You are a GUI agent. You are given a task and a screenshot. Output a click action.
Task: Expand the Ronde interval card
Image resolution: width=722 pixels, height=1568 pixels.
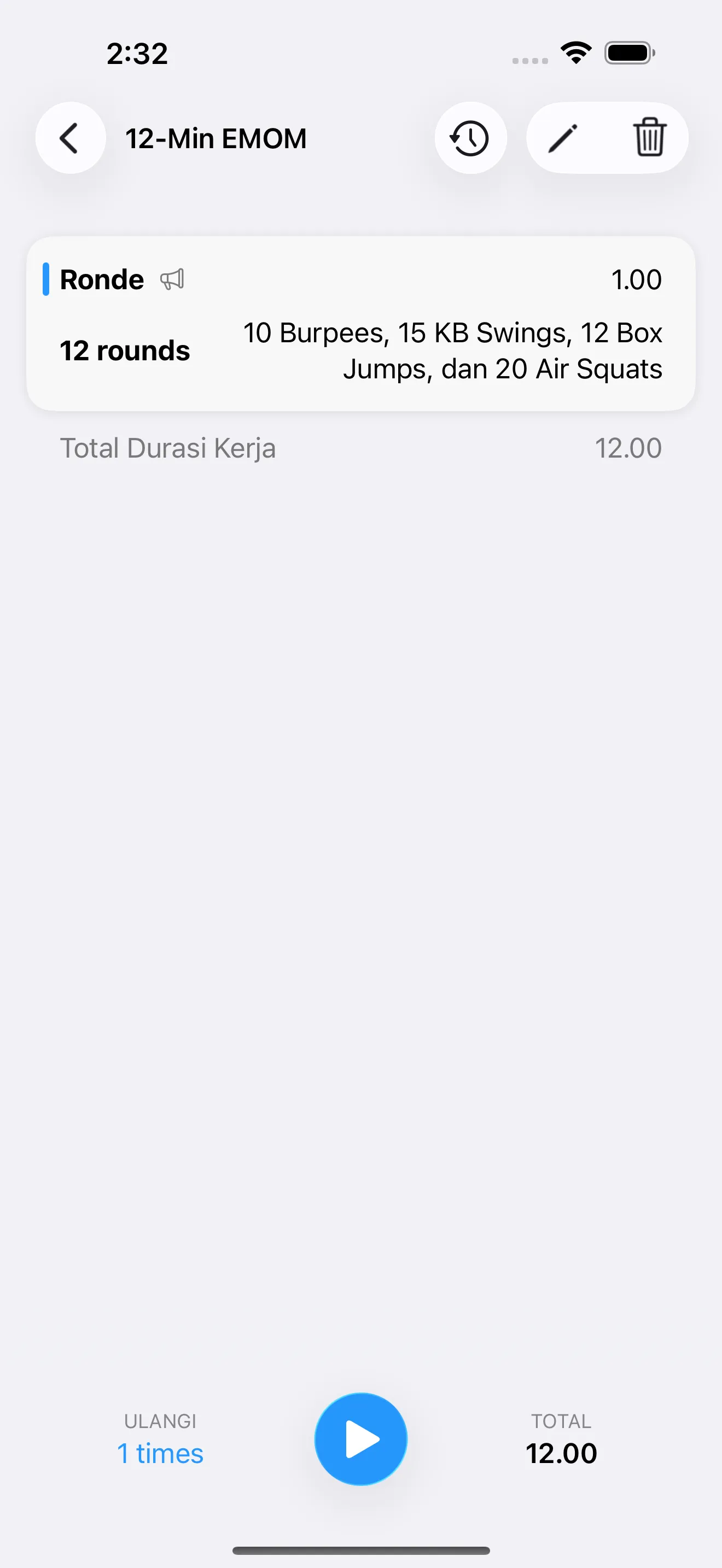pyautogui.click(x=360, y=323)
